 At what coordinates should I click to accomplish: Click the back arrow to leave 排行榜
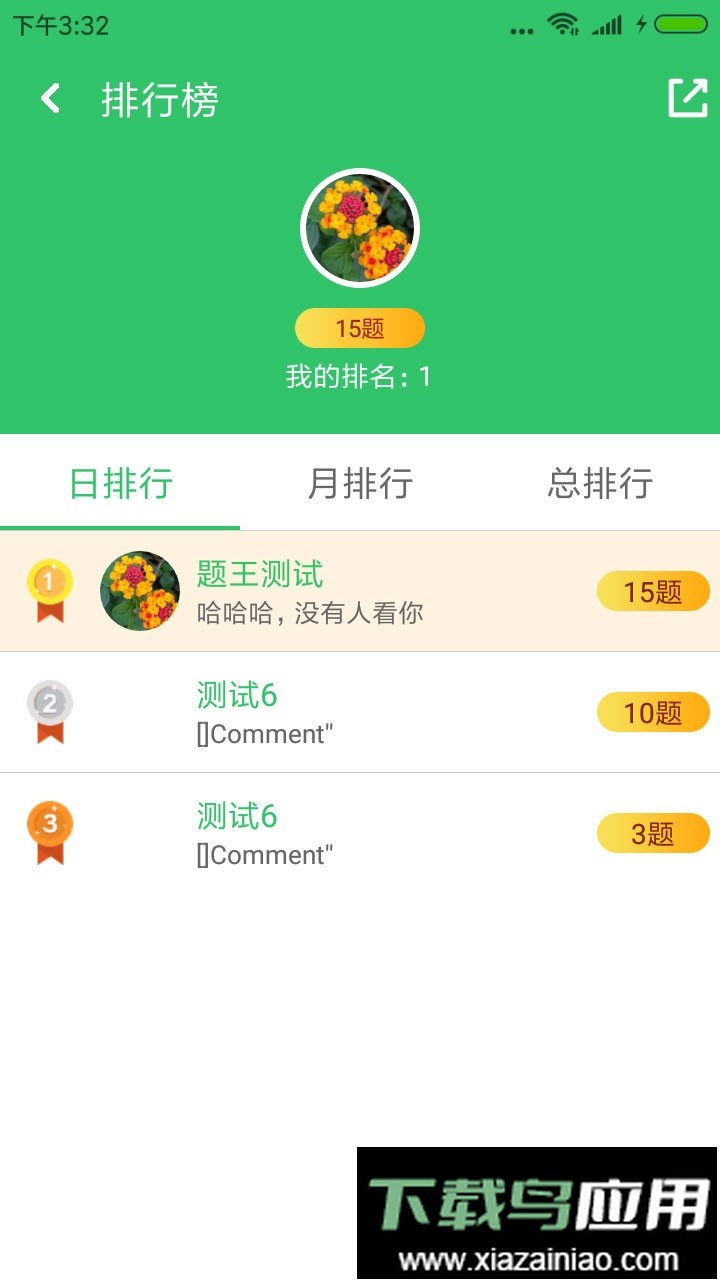[x=48, y=98]
